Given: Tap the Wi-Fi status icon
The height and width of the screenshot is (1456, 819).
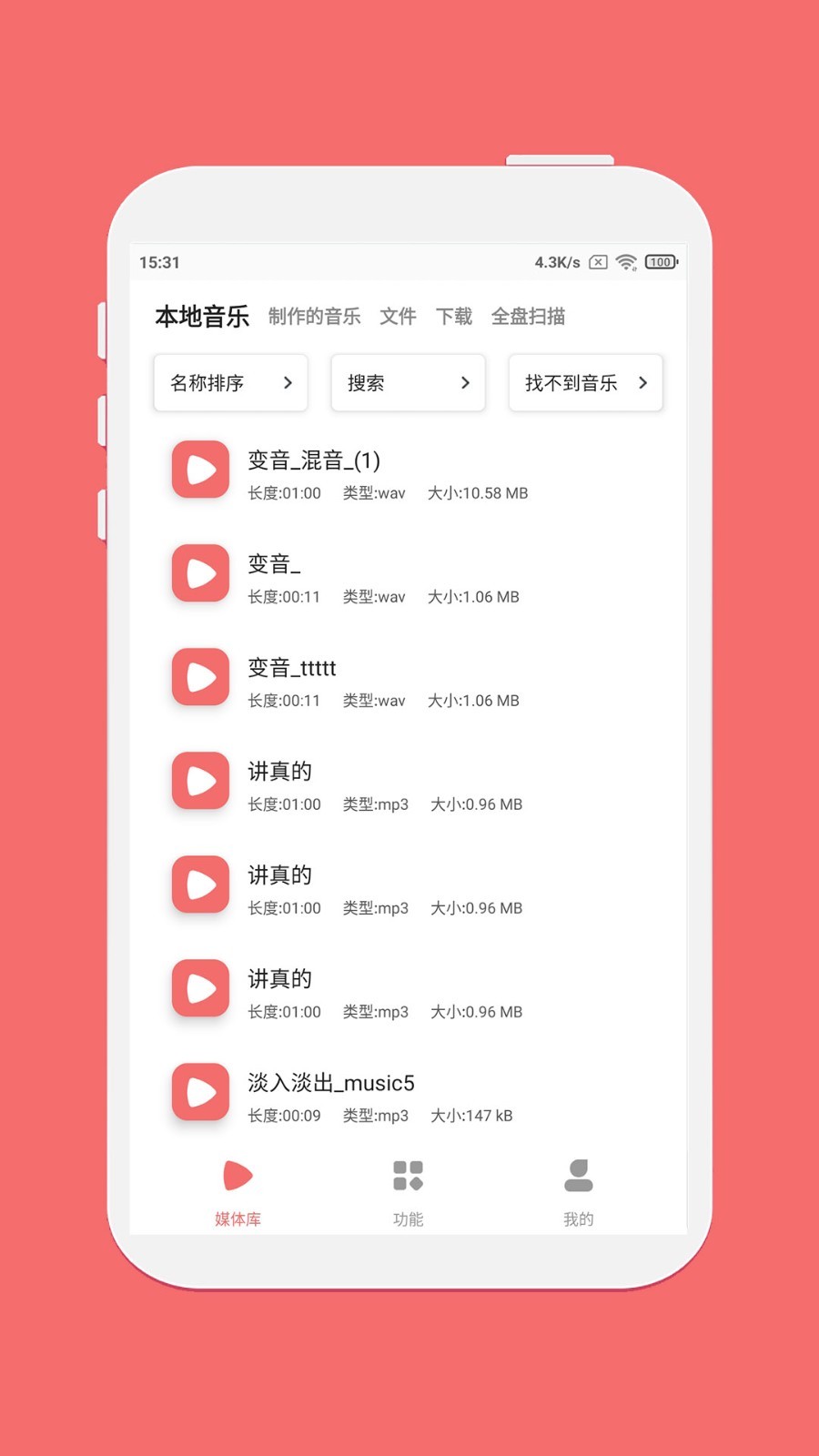Looking at the screenshot, I should tap(624, 262).
